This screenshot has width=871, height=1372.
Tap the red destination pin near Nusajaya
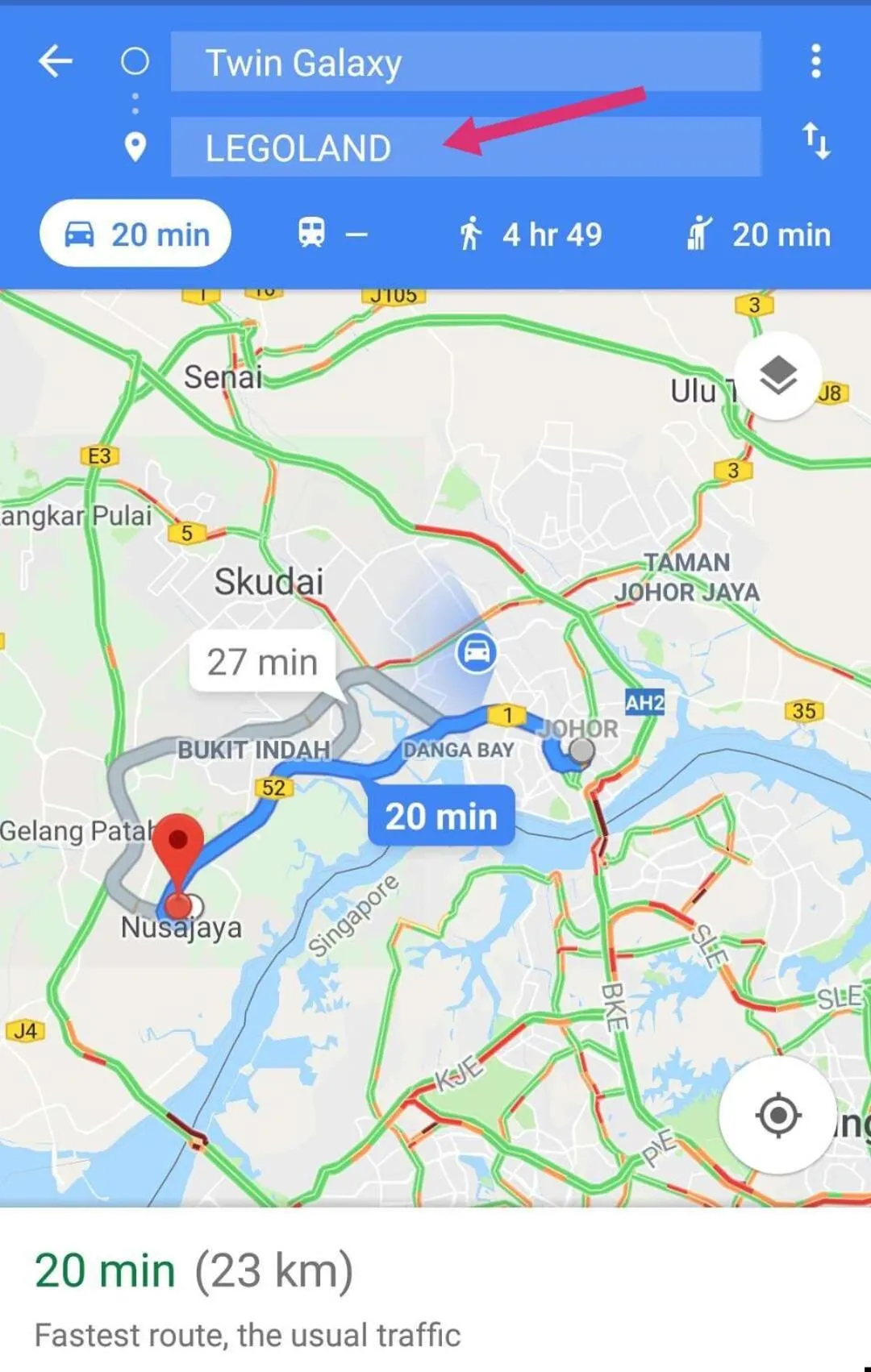tap(179, 838)
